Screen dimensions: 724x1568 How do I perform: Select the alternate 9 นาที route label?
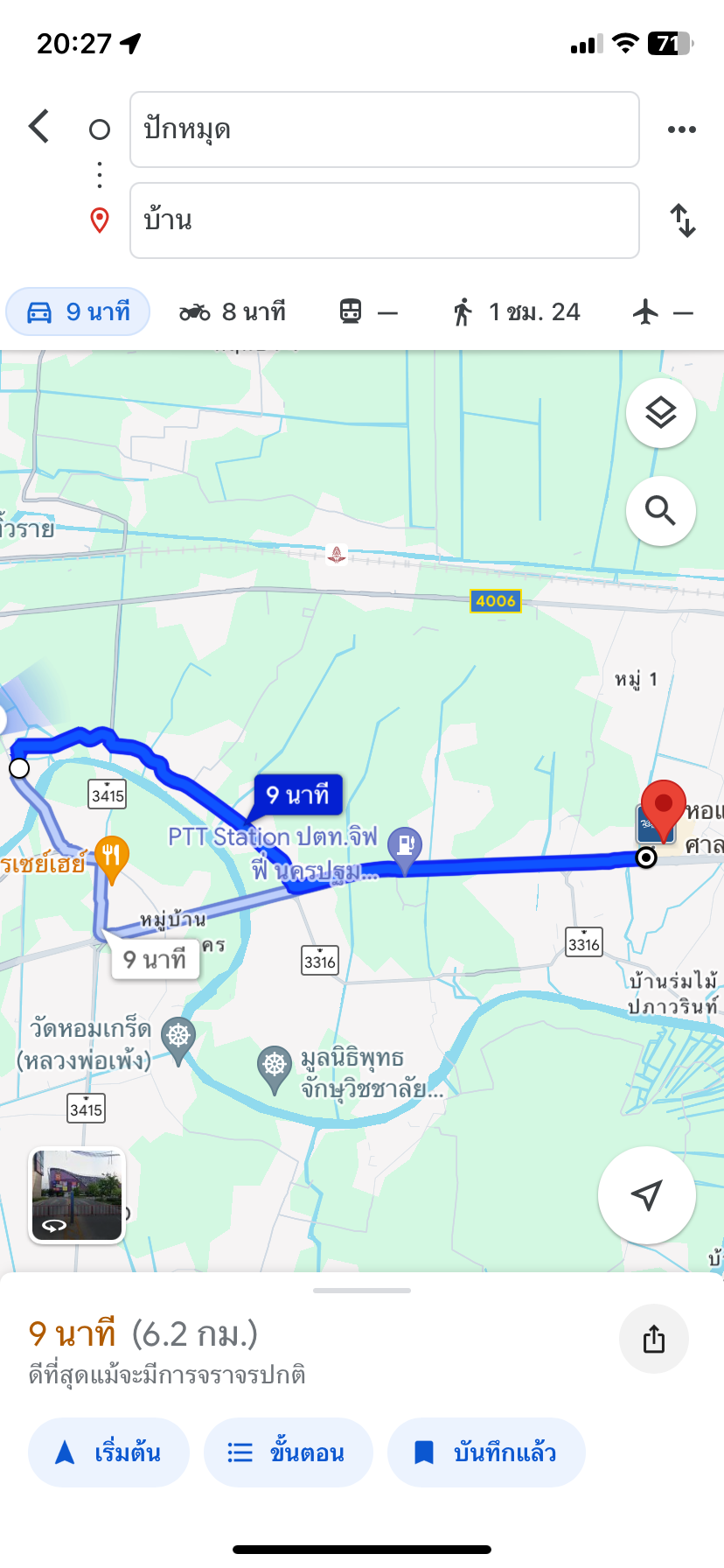pos(155,960)
